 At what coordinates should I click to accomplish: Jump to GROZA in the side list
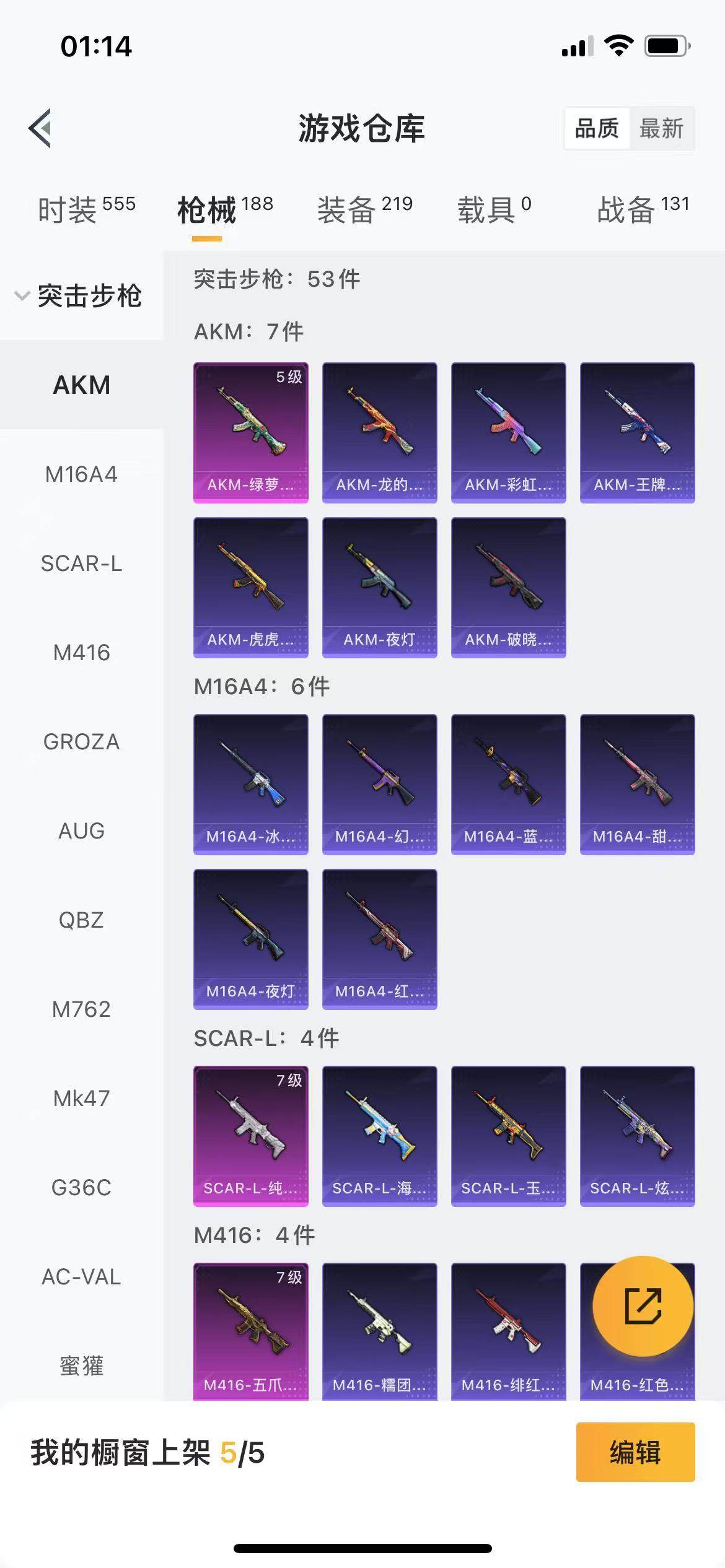81,742
